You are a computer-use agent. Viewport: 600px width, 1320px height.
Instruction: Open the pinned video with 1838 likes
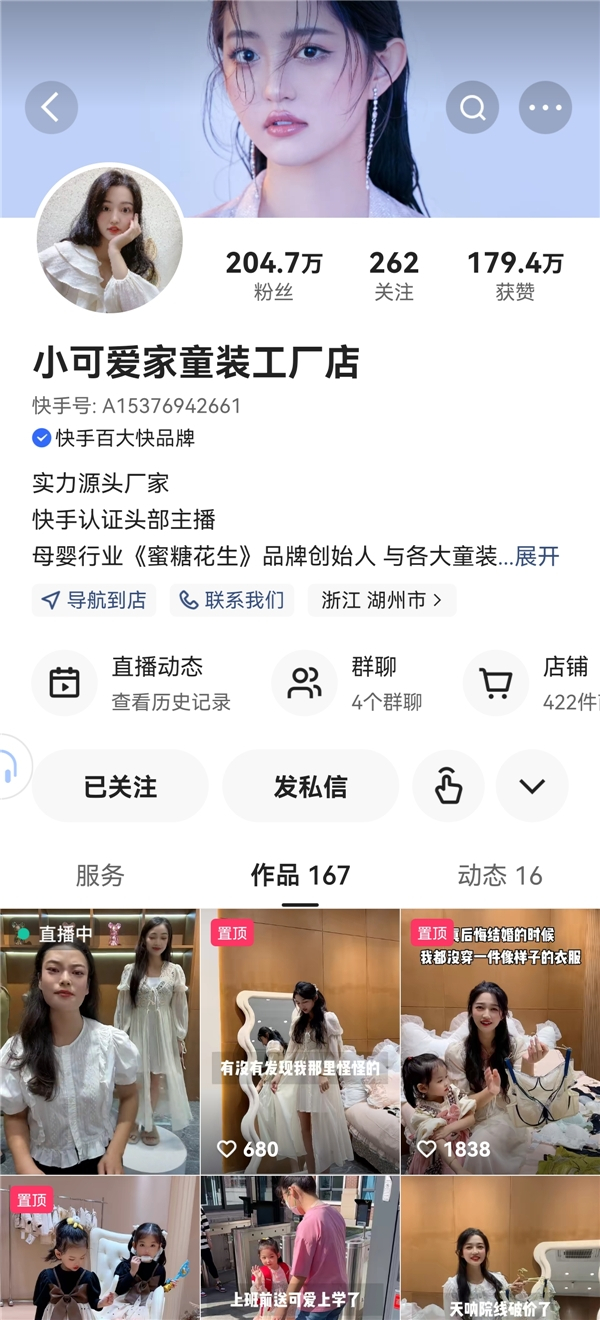click(499, 1040)
